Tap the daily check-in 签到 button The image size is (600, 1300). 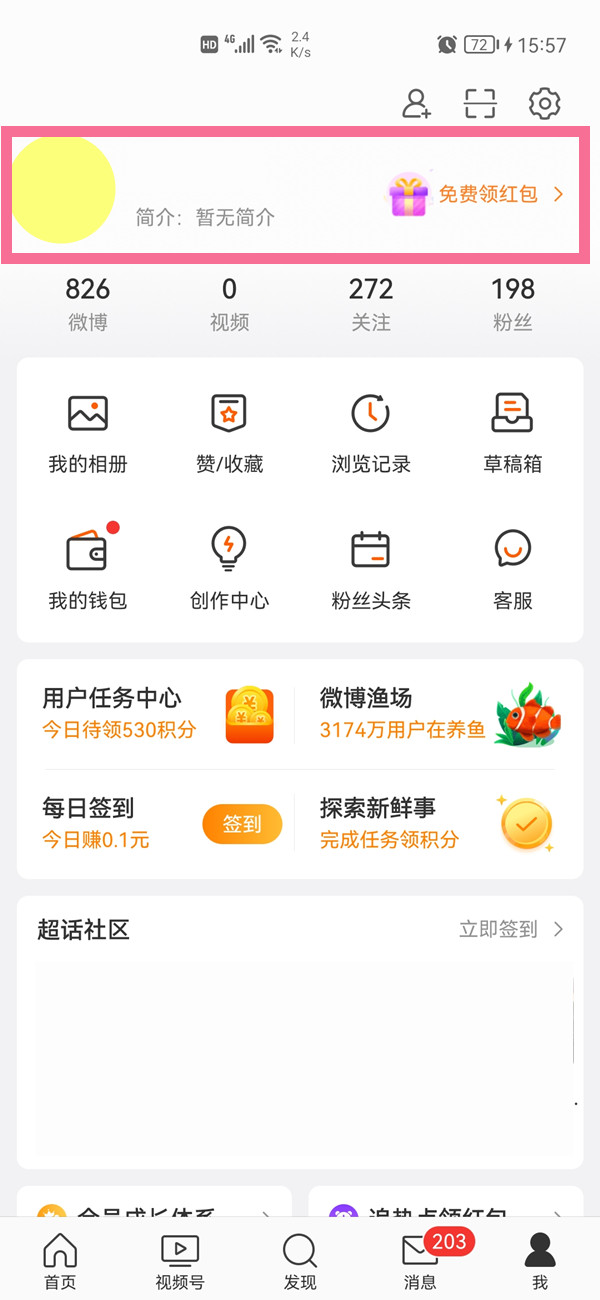(242, 825)
